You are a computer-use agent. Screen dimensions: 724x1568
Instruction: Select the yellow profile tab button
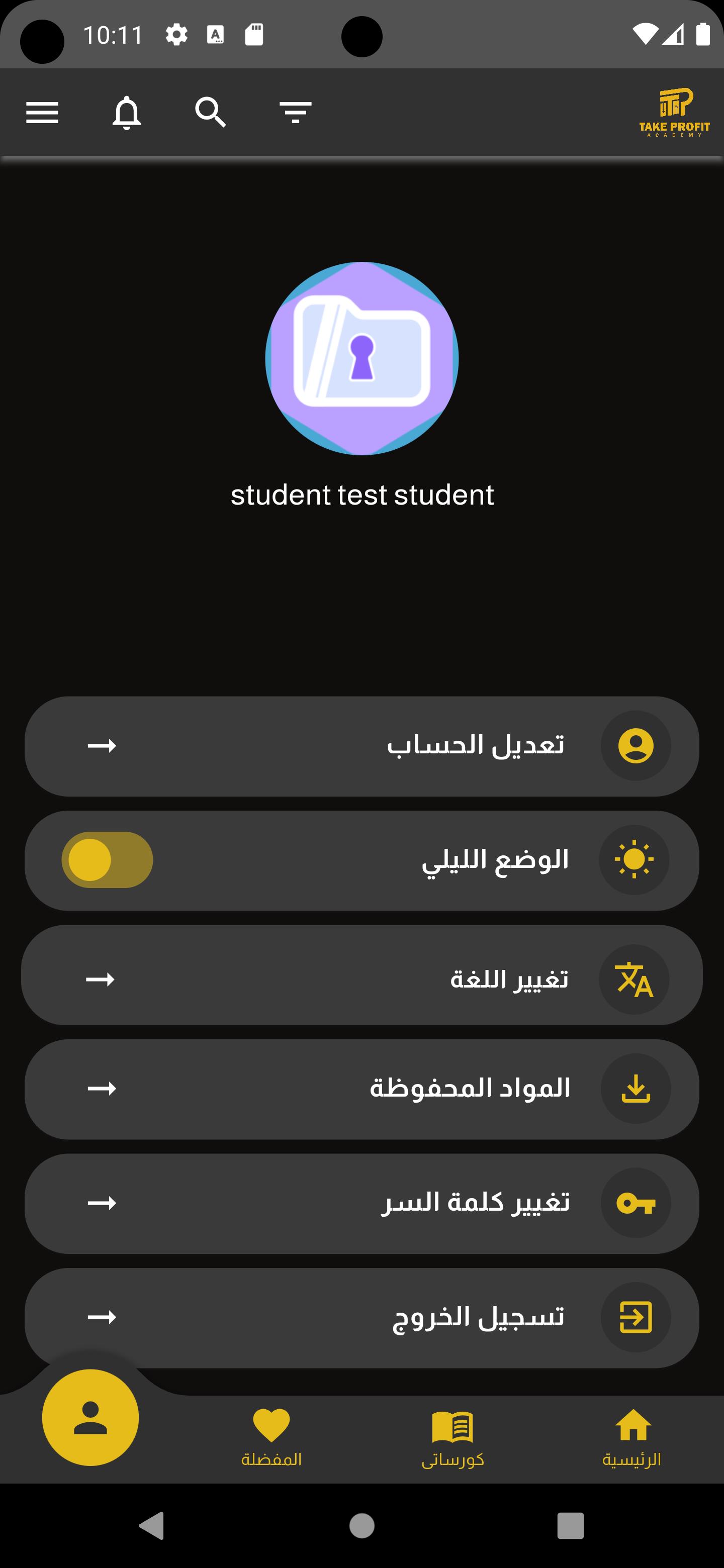coord(90,1418)
